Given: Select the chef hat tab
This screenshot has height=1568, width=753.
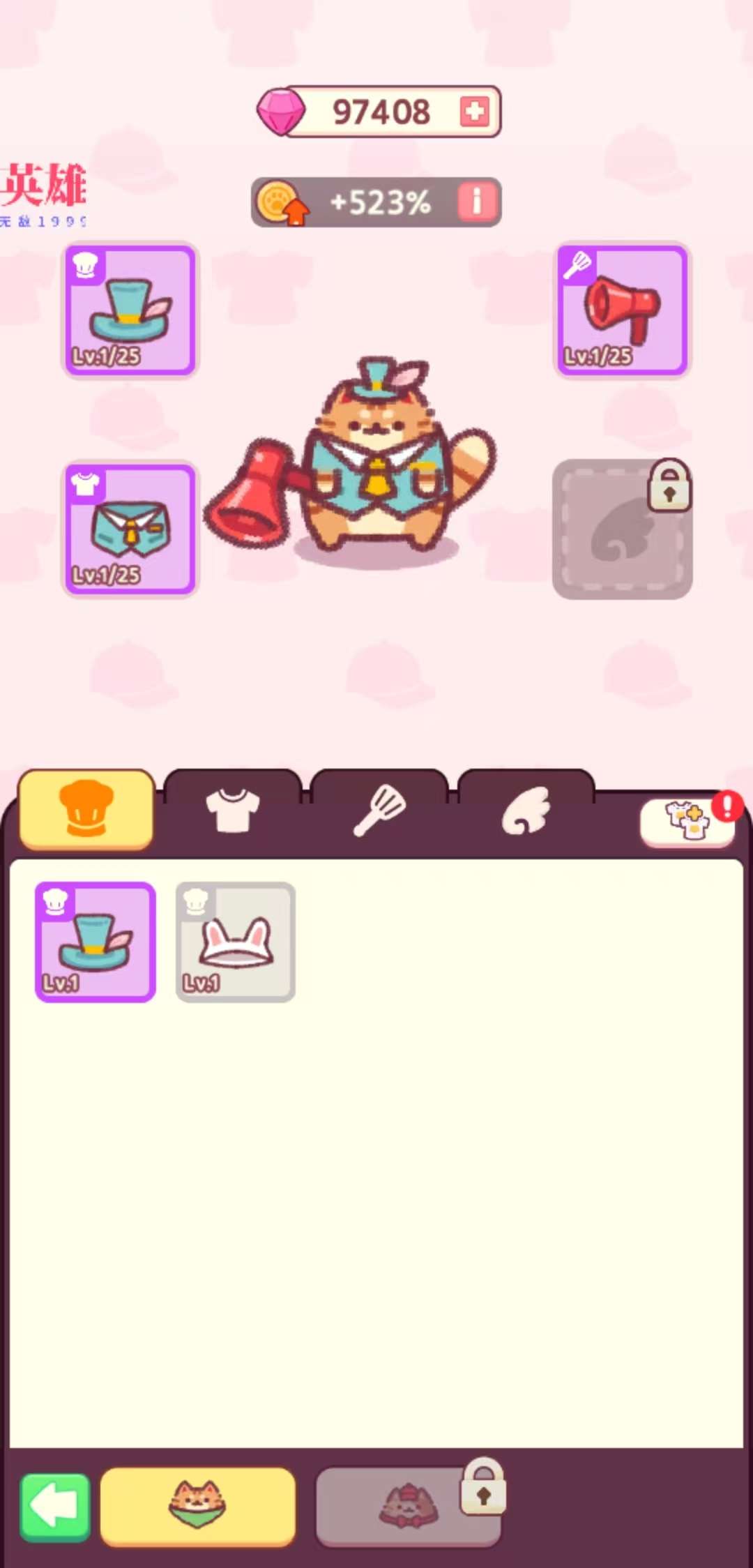Looking at the screenshot, I should click(86, 809).
